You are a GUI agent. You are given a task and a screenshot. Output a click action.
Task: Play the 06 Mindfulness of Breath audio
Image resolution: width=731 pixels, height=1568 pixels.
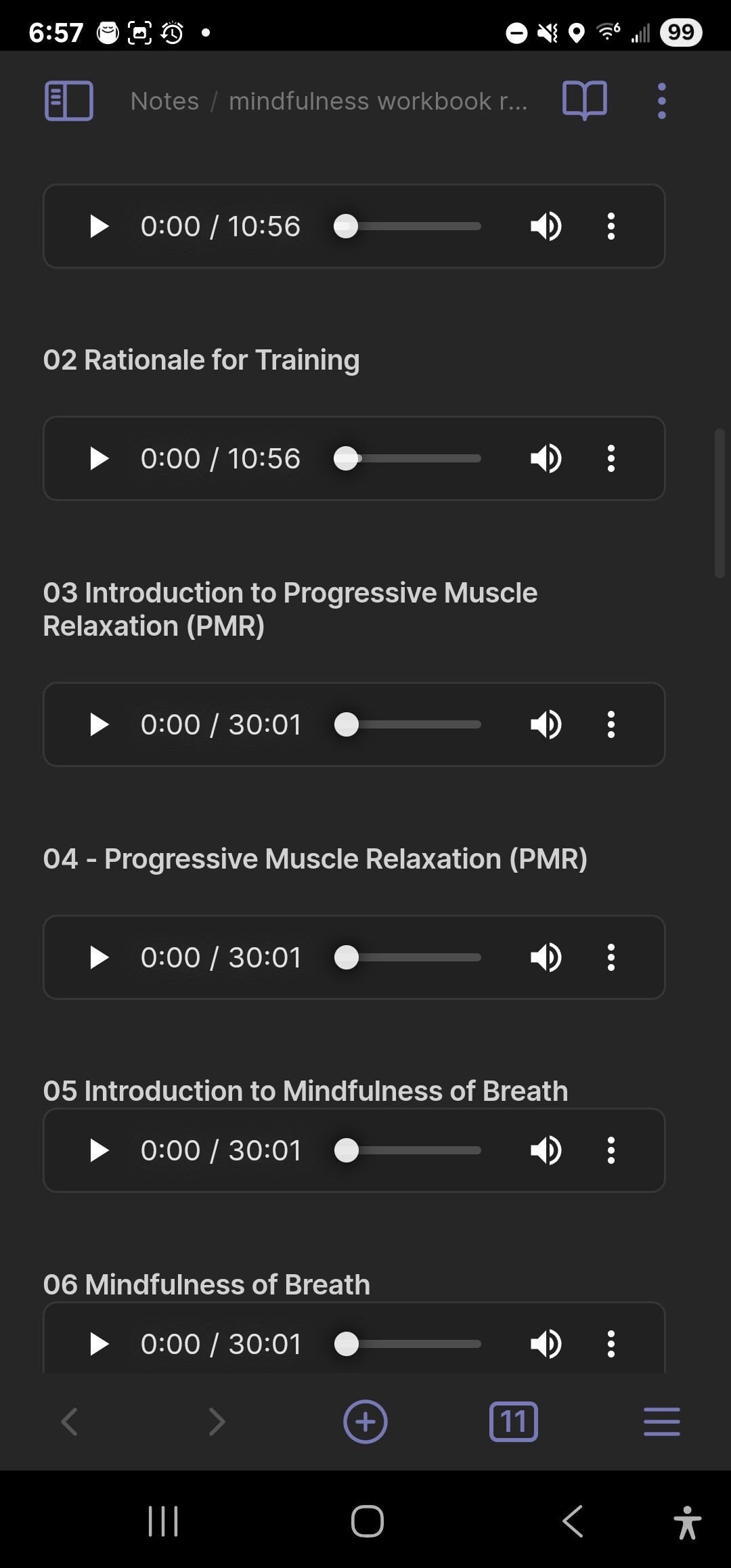[x=99, y=1344]
